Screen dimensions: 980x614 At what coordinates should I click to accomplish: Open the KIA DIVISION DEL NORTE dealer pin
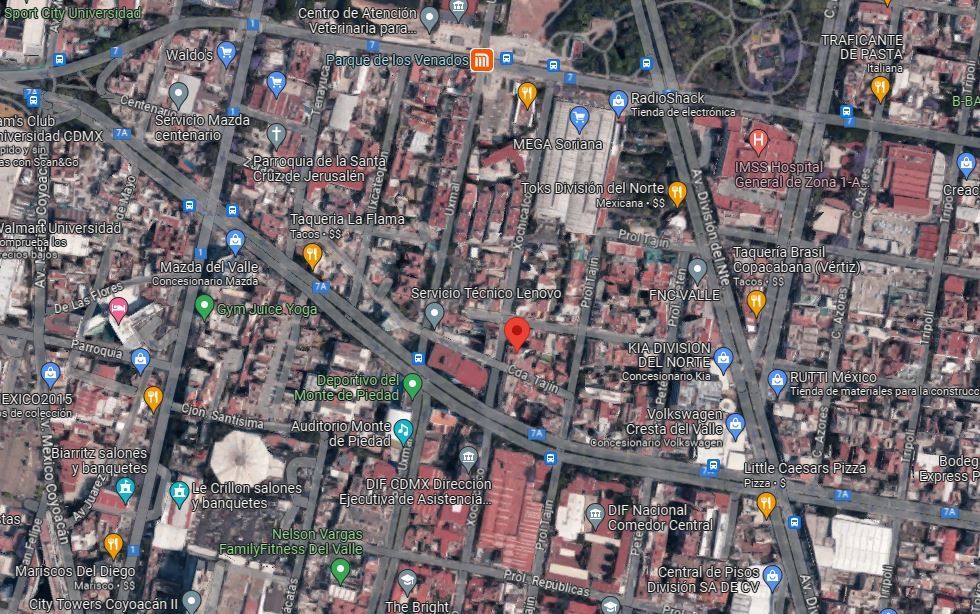pos(723,360)
